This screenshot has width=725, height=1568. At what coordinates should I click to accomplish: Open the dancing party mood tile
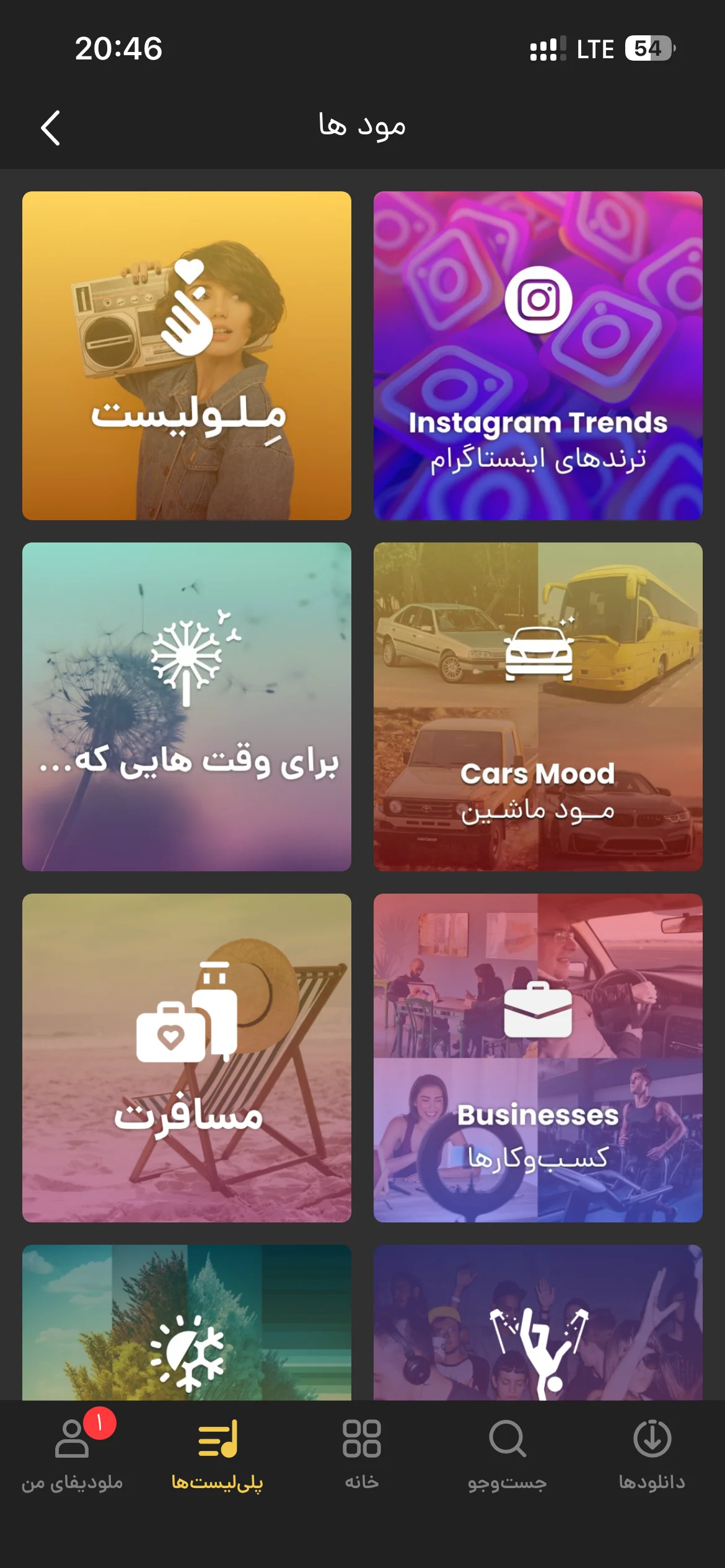click(x=538, y=1323)
